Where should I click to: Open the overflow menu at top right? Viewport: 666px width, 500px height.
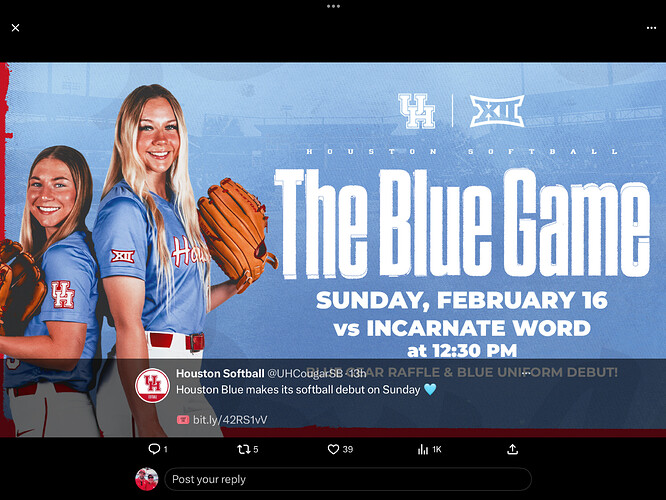coord(651,28)
